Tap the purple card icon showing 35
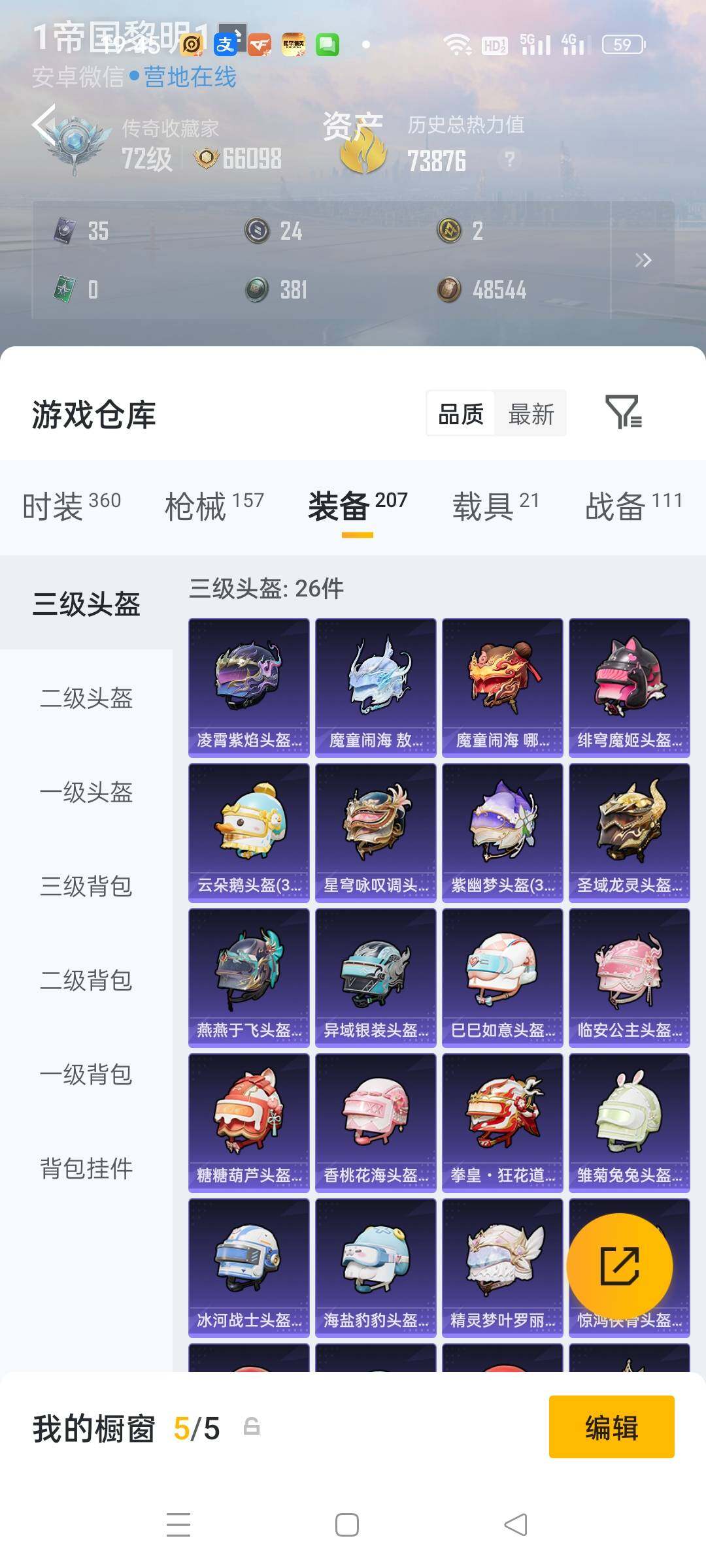Viewport: 706px width, 1568px height. pyautogui.click(x=64, y=230)
